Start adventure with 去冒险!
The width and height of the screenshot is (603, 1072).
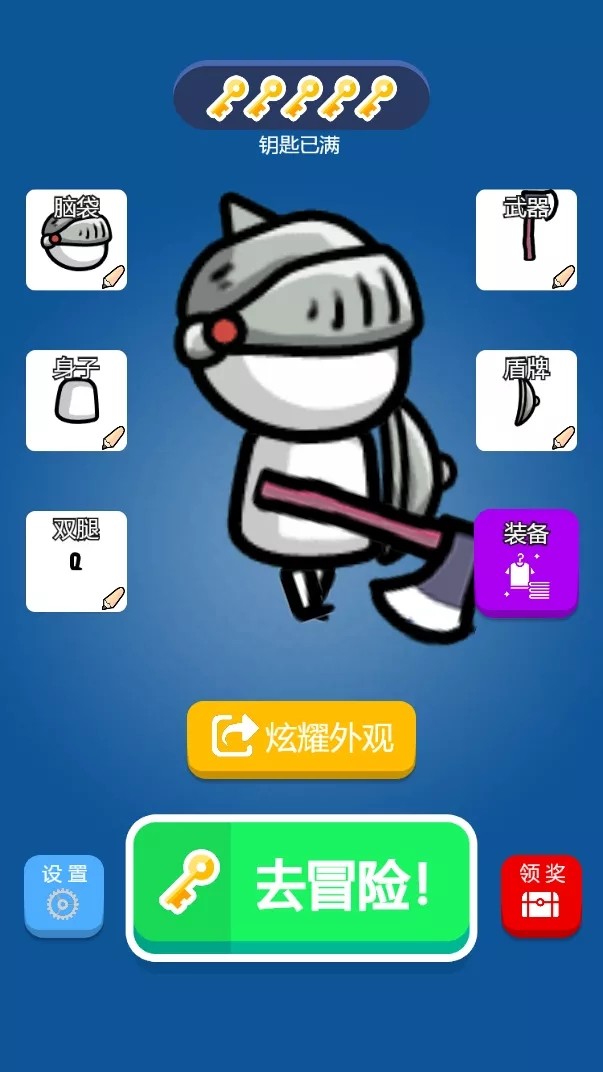[x=301, y=886]
